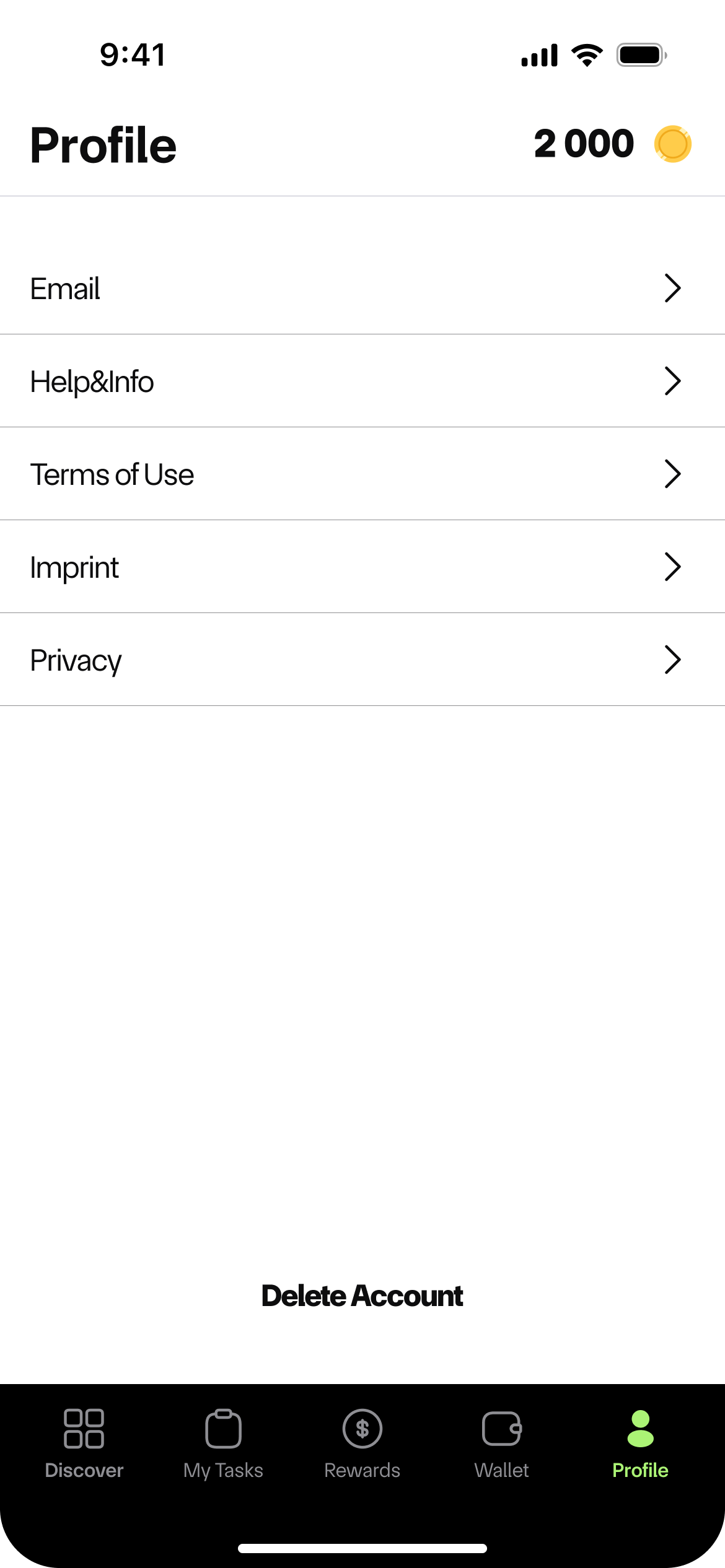Open Help&Info
Viewport: 725px width, 1568px height.
[362, 381]
